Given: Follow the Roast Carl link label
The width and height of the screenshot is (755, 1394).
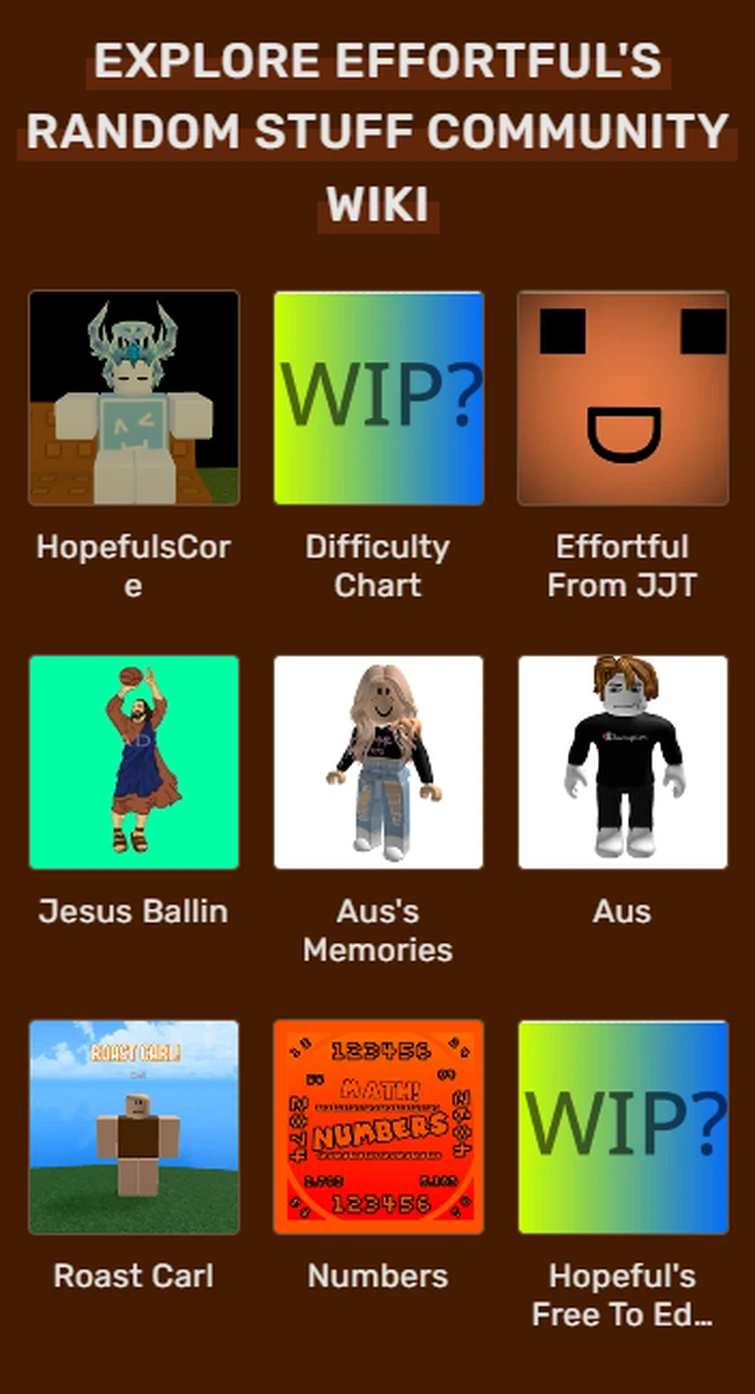Looking at the screenshot, I should (x=133, y=1275).
